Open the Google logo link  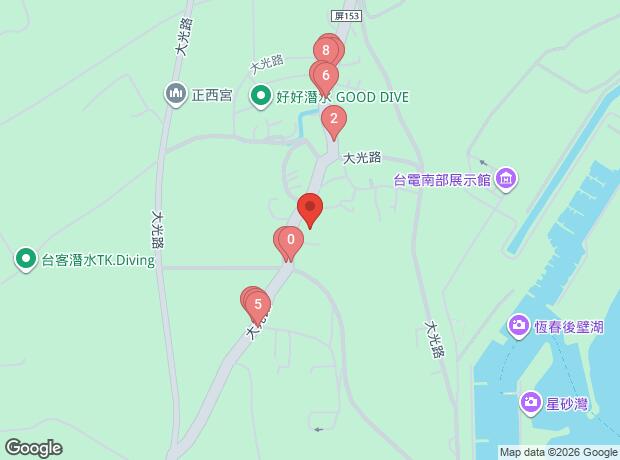[34, 448]
